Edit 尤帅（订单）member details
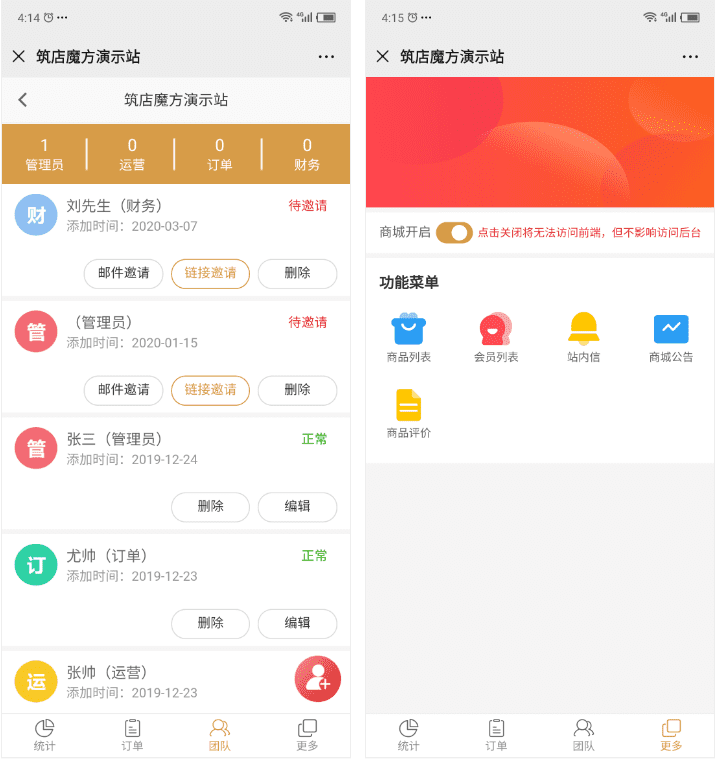The image size is (715, 759). tap(297, 624)
